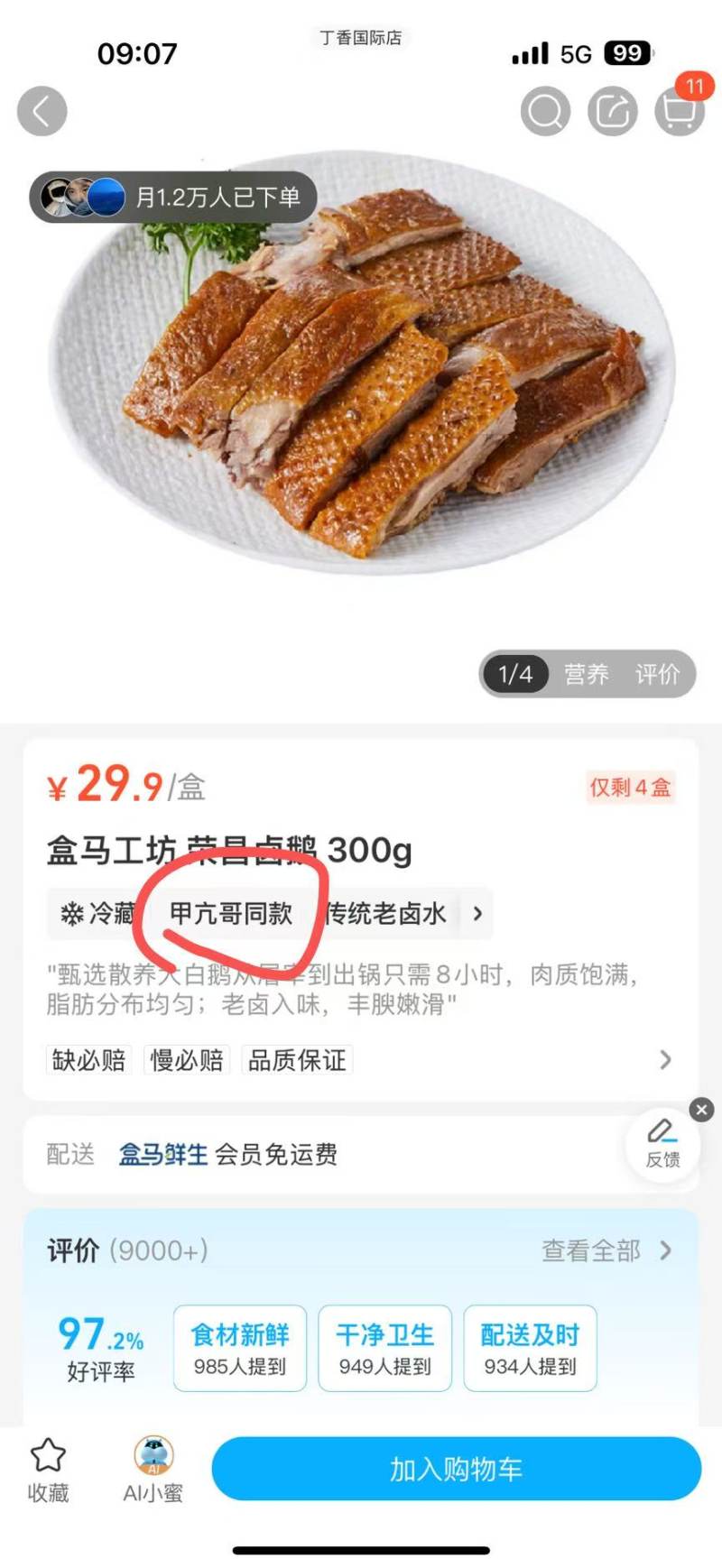722x1568 pixels.
Task: Go back using the top-left arrow
Action: (42, 112)
